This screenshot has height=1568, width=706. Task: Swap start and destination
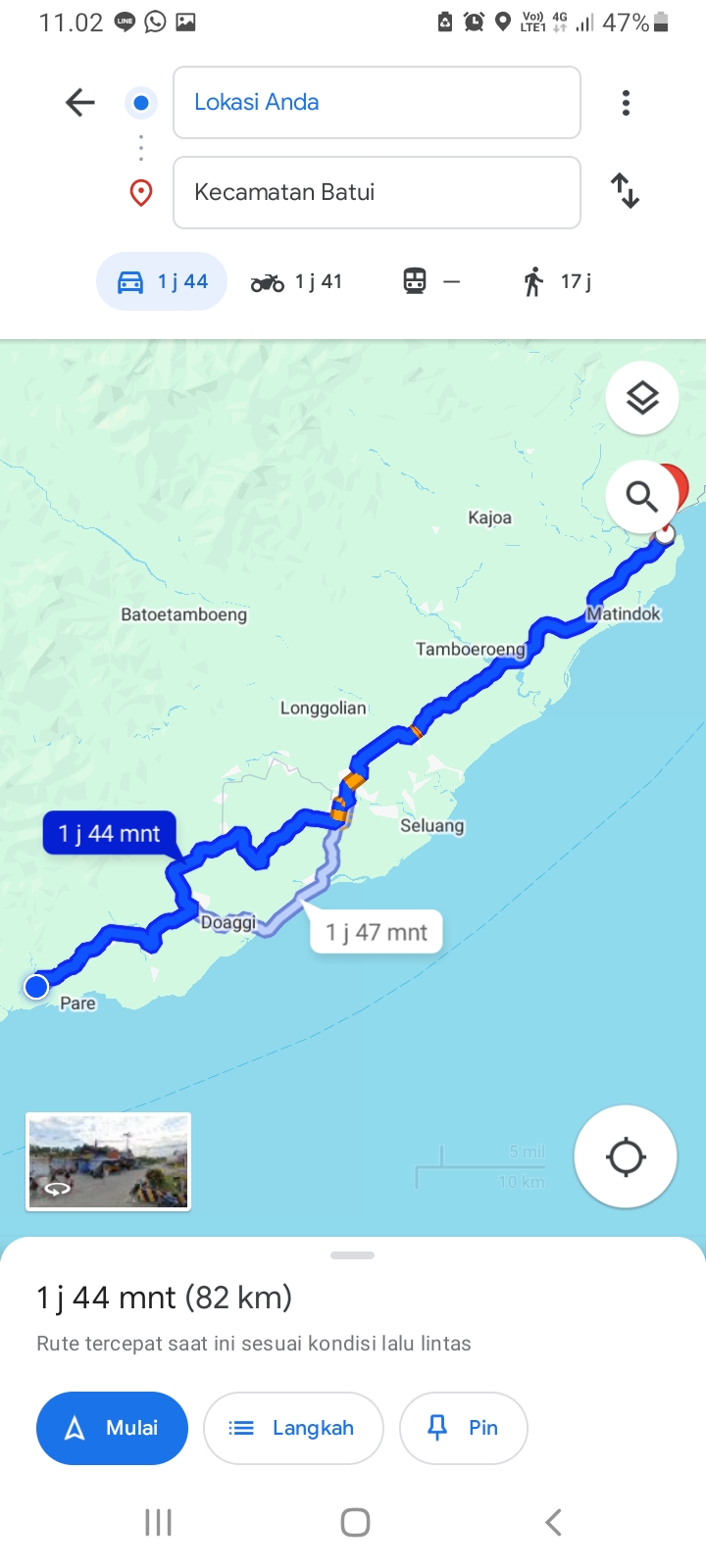pos(625,191)
